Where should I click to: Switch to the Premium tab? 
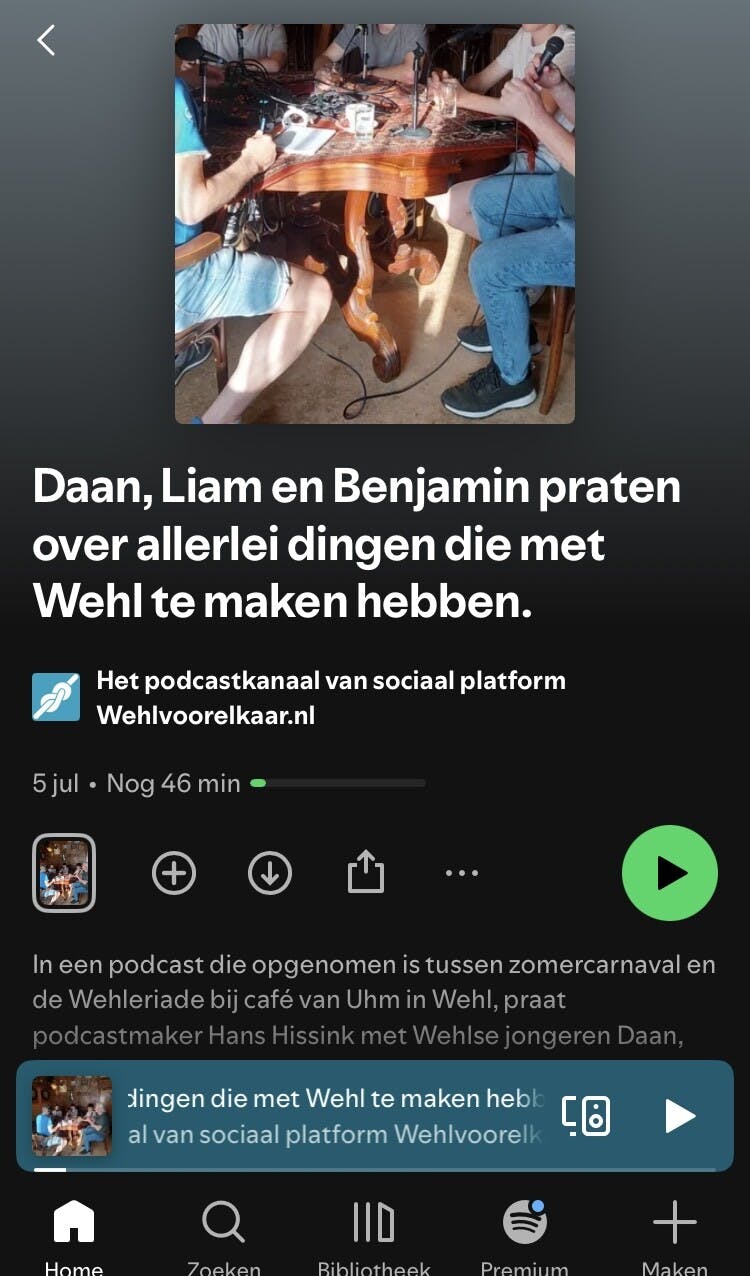coord(523,1222)
